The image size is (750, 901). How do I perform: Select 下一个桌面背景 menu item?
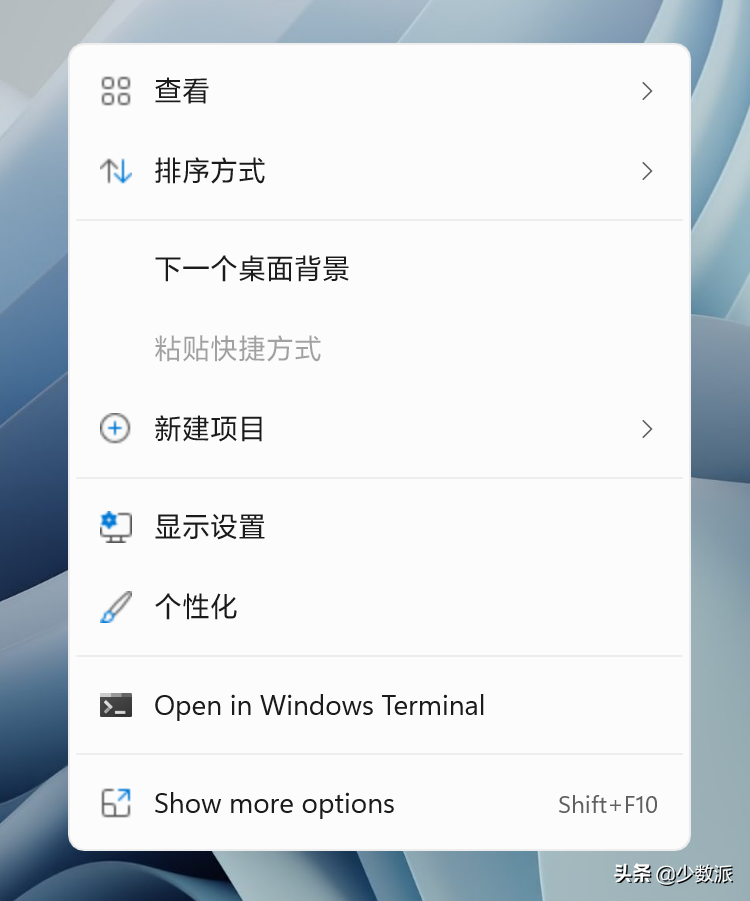point(251,268)
